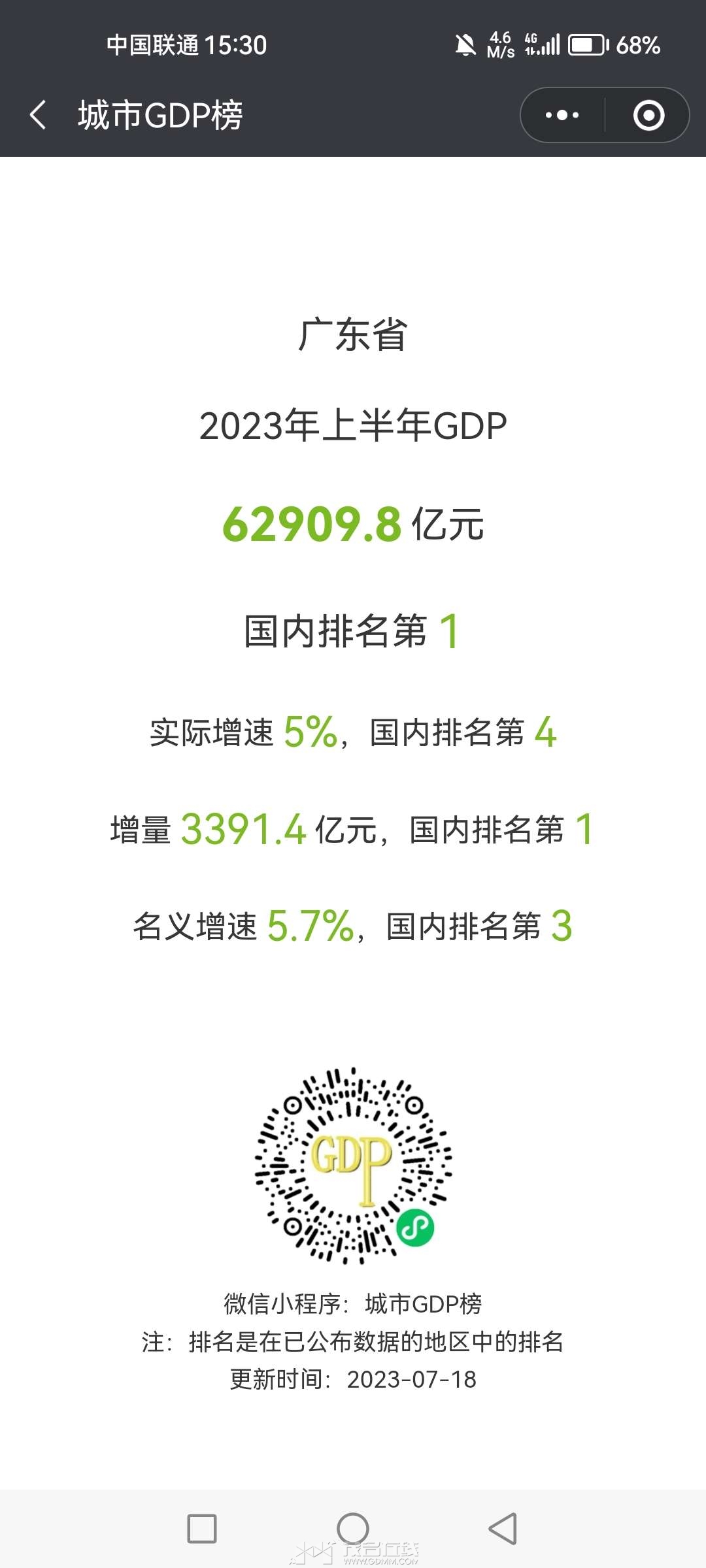Open the mini program three-dot menu
The height and width of the screenshot is (1568, 706).
point(562,115)
